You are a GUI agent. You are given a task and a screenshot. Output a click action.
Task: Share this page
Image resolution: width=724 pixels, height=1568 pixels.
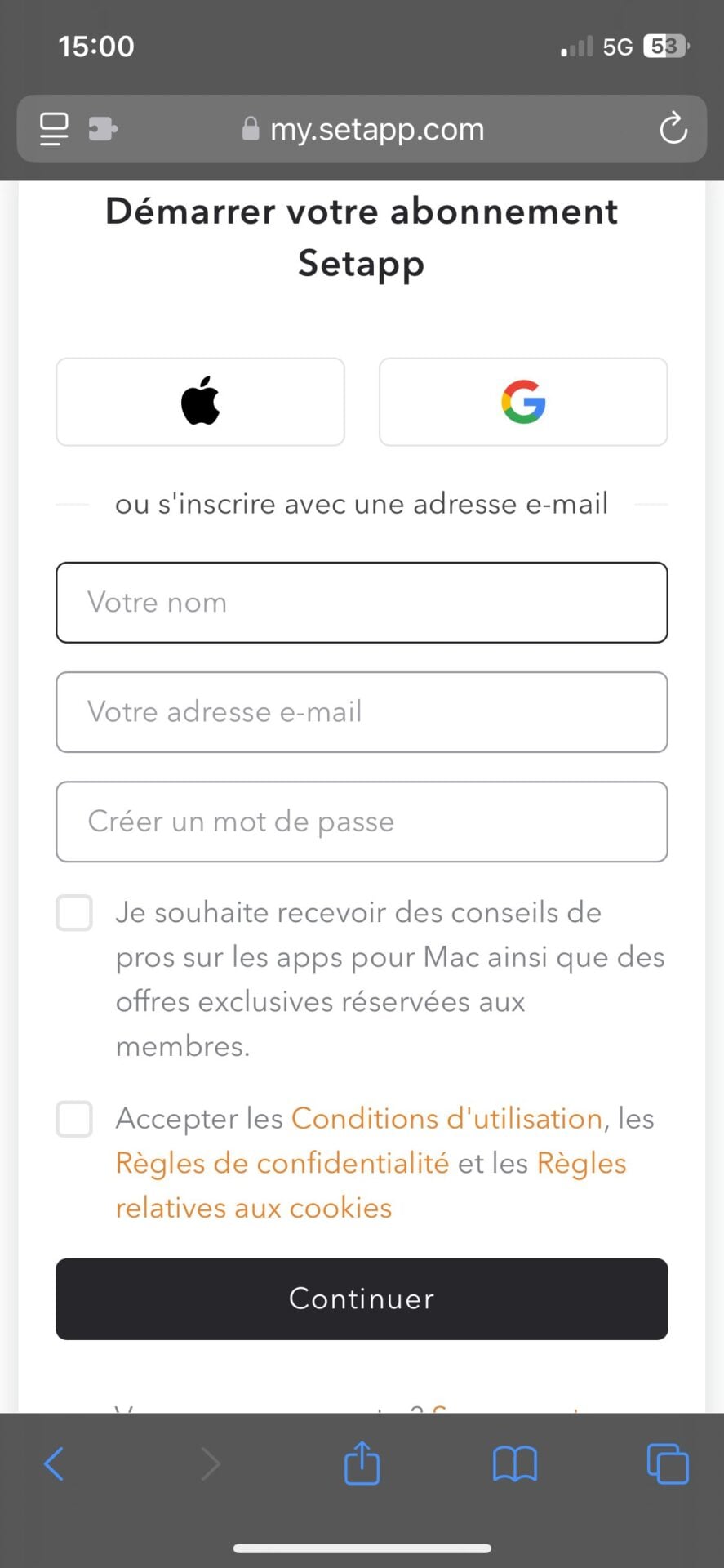click(362, 1463)
